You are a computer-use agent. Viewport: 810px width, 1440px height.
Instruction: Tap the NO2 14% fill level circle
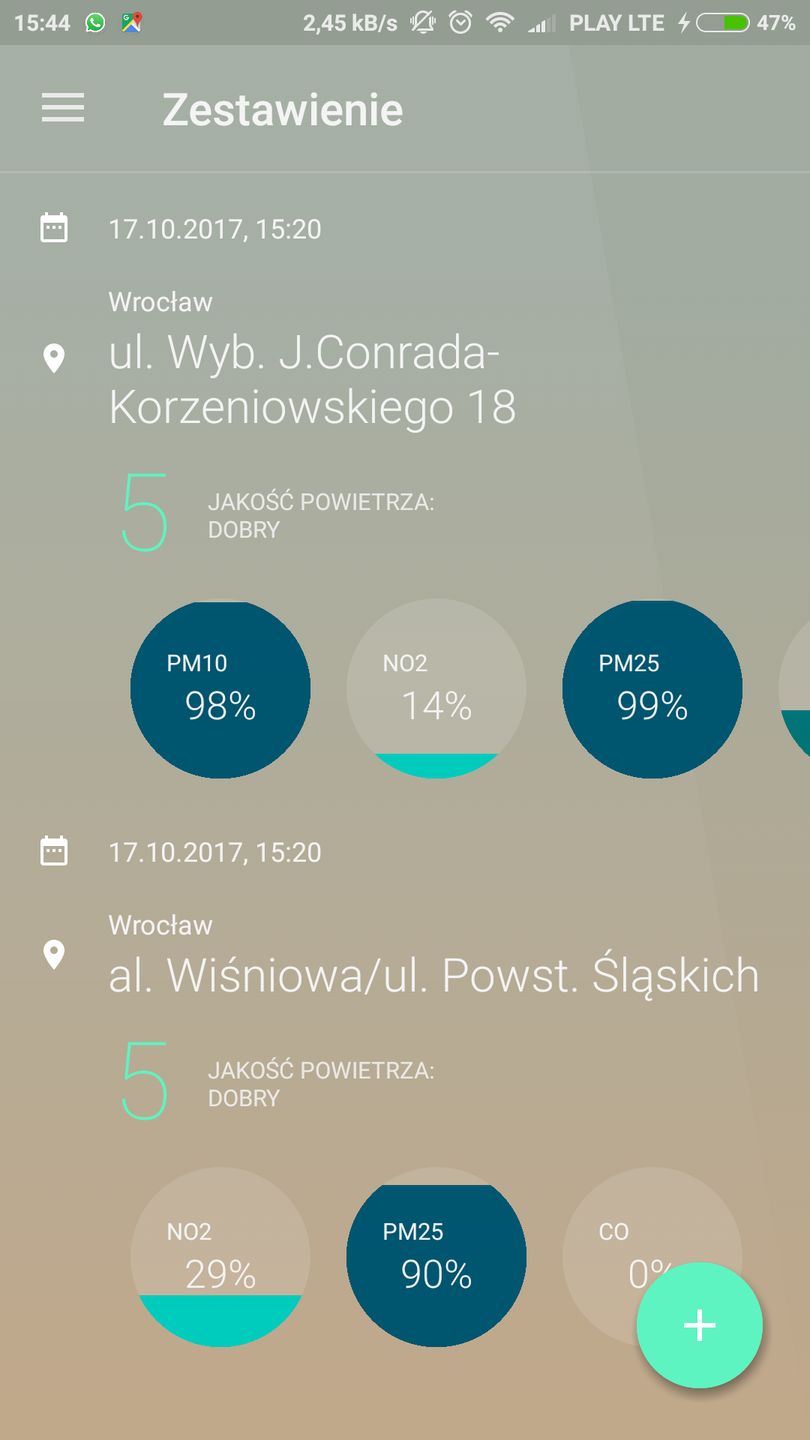pos(436,688)
